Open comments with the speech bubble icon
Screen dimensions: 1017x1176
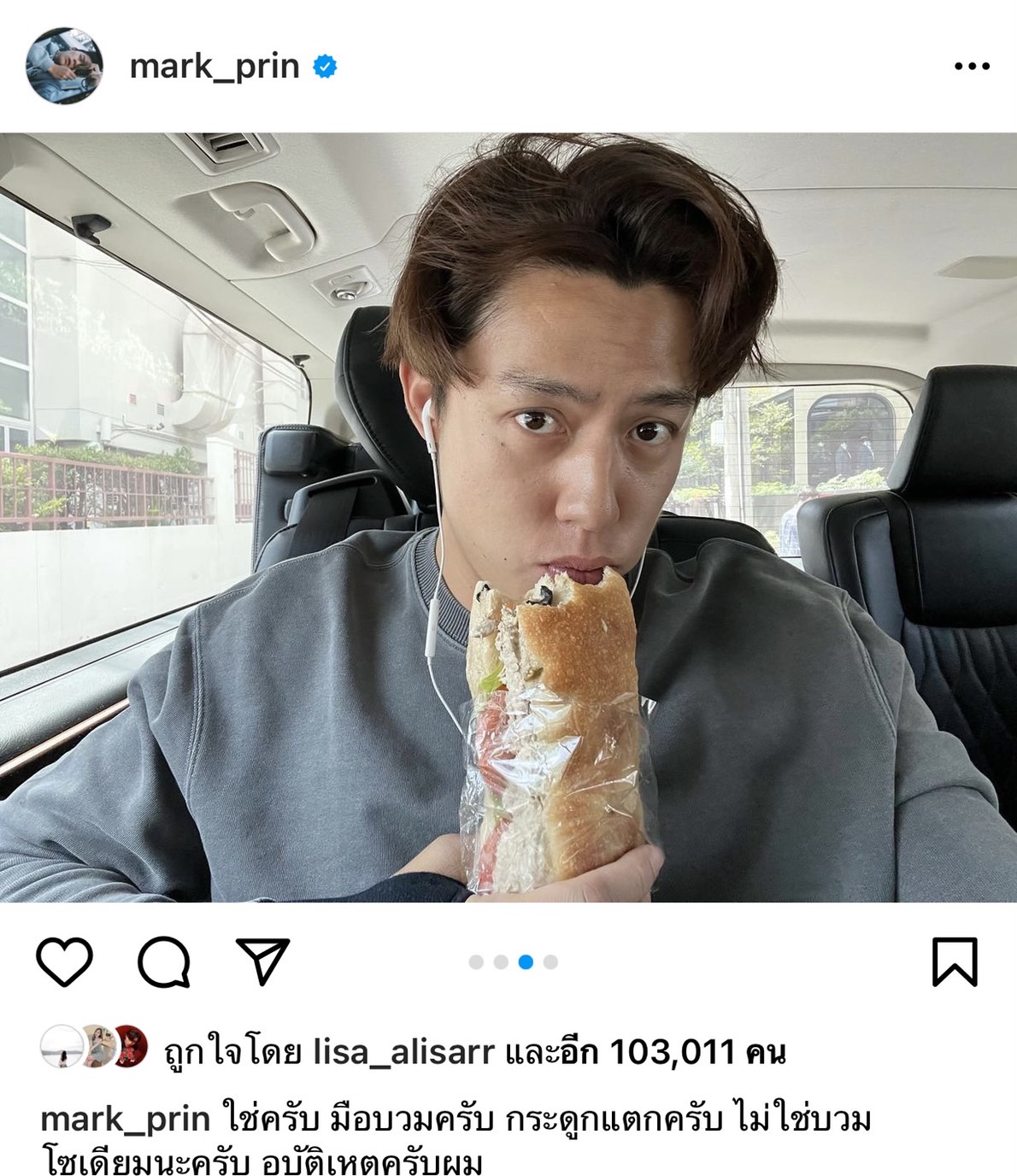pos(163,961)
